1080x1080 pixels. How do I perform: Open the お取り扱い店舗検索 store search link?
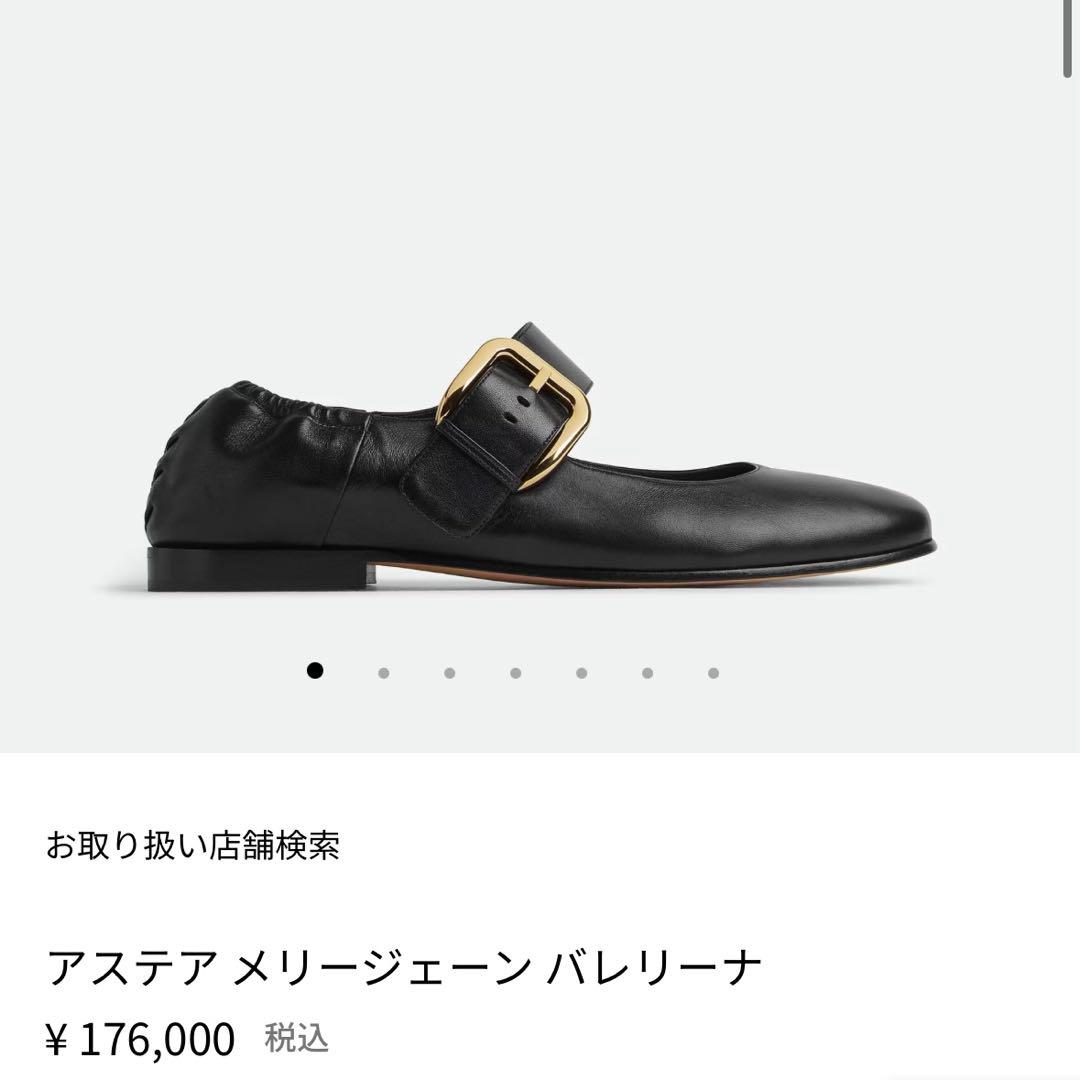click(192, 846)
